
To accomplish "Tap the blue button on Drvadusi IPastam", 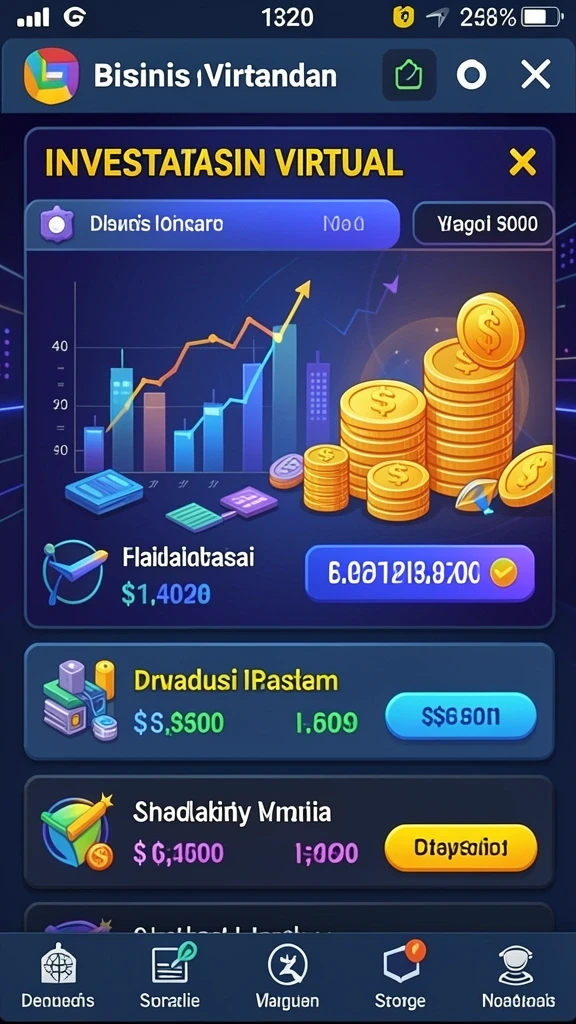I will (x=461, y=716).
